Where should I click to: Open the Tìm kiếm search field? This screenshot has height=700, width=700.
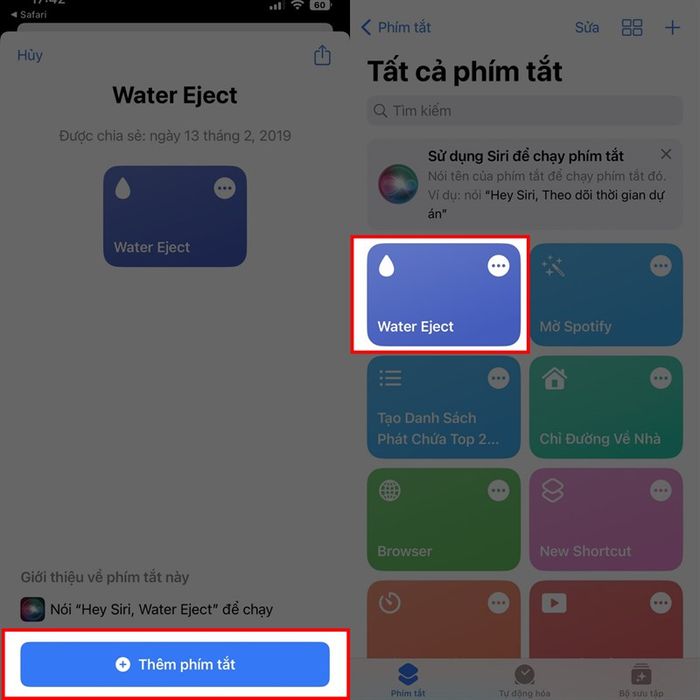point(525,111)
